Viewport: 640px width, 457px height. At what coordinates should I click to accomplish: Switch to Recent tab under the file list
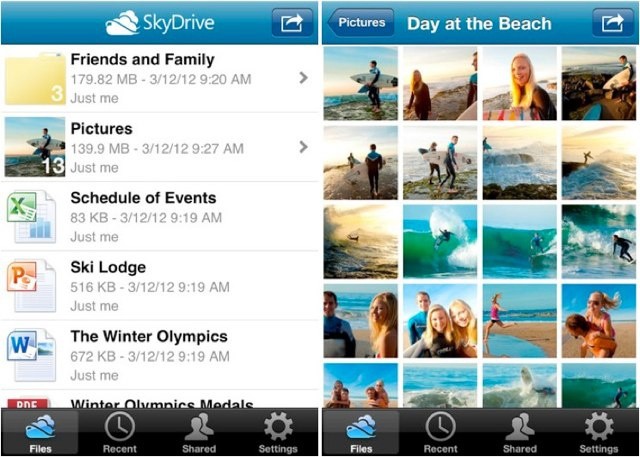tap(120, 433)
